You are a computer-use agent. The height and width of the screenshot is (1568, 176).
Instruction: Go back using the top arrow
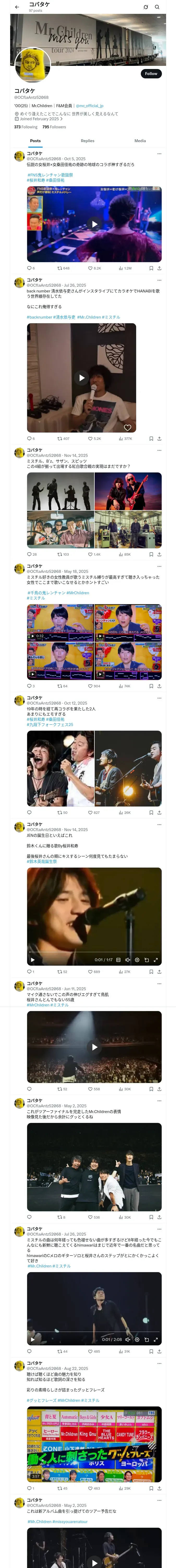[x=17, y=7]
